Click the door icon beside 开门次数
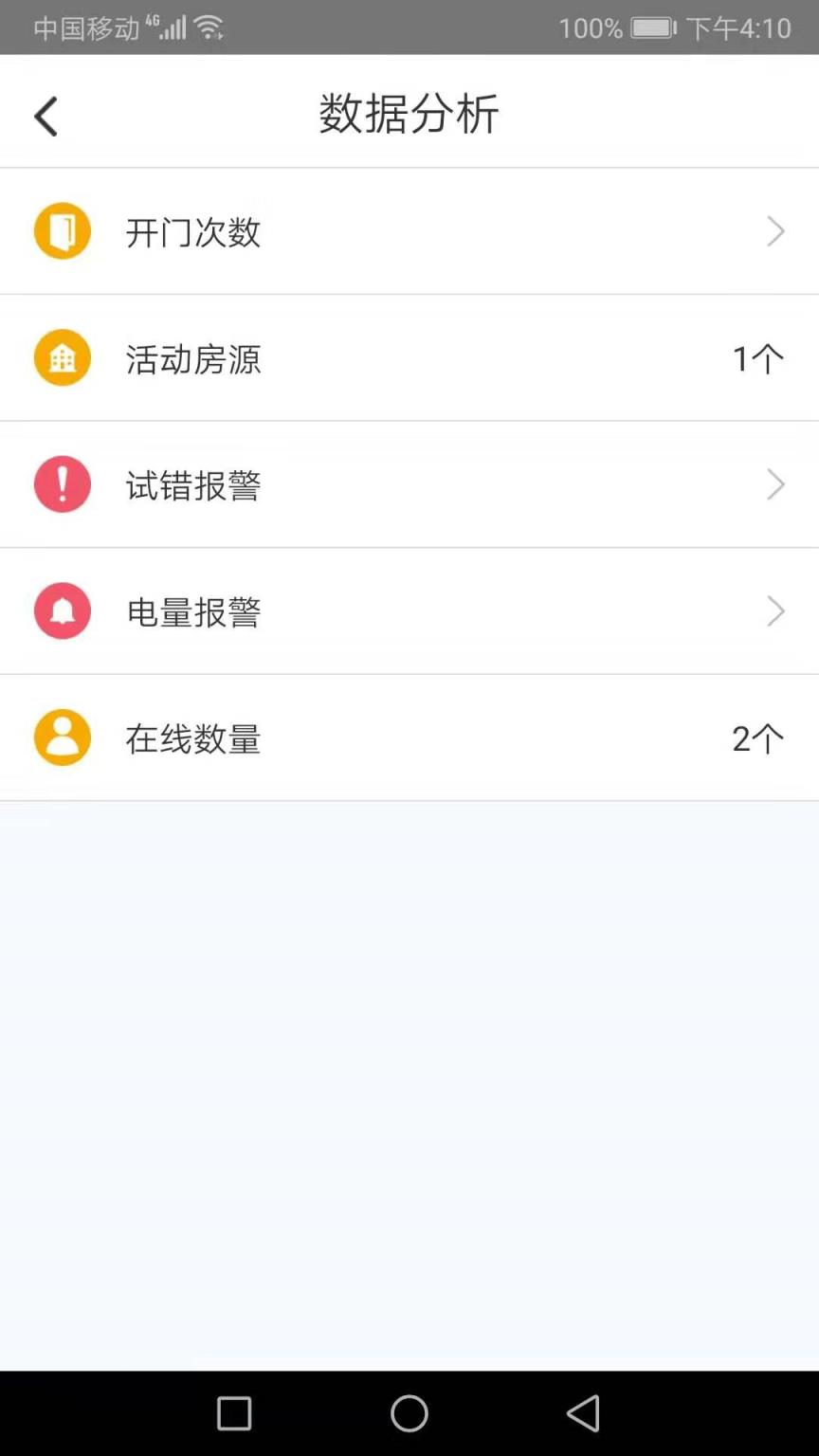The height and width of the screenshot is (1456, 819). 62,230
